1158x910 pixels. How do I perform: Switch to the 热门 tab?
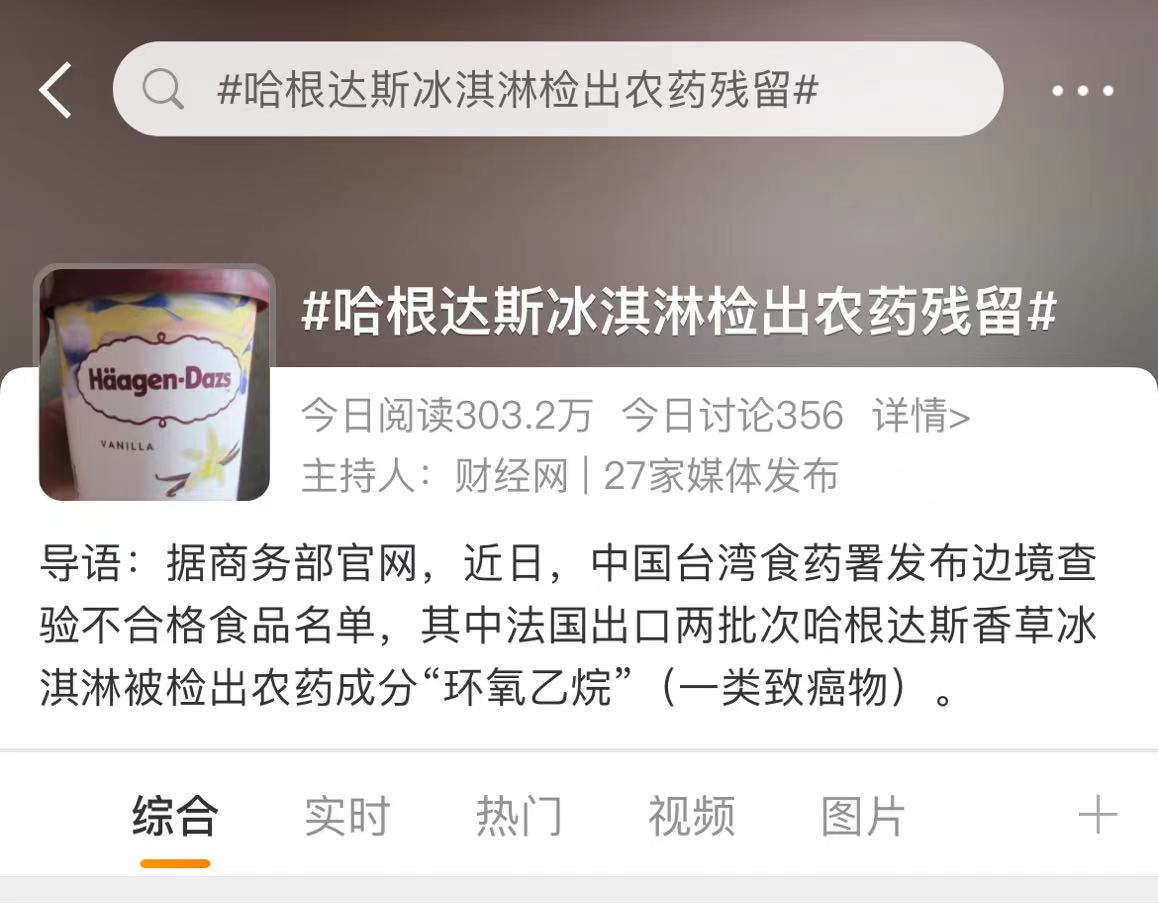(x=519, y=817)
